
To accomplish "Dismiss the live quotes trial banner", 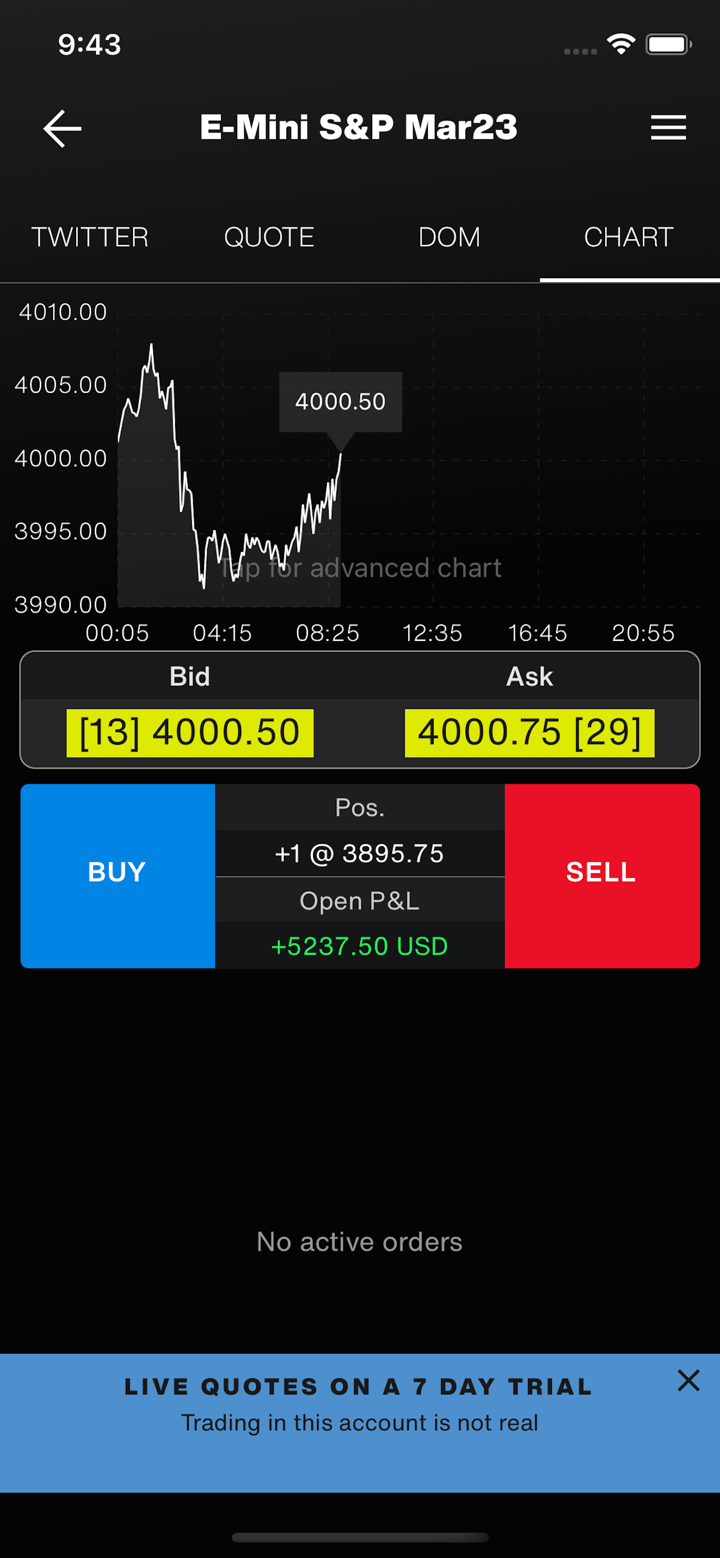I will click(x=688, y=1381).
